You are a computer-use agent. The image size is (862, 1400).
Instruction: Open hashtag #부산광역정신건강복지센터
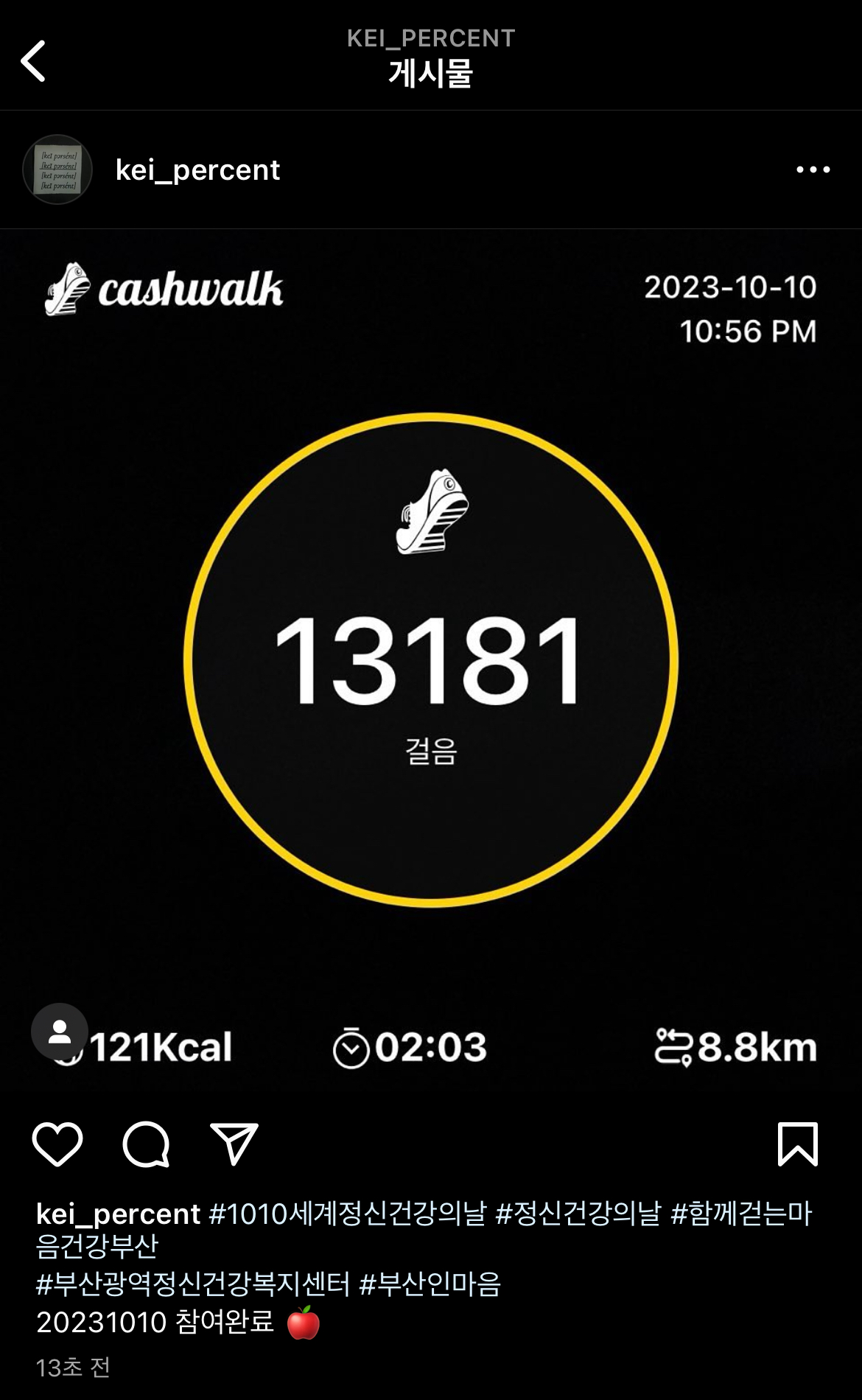click(193, 1284)
